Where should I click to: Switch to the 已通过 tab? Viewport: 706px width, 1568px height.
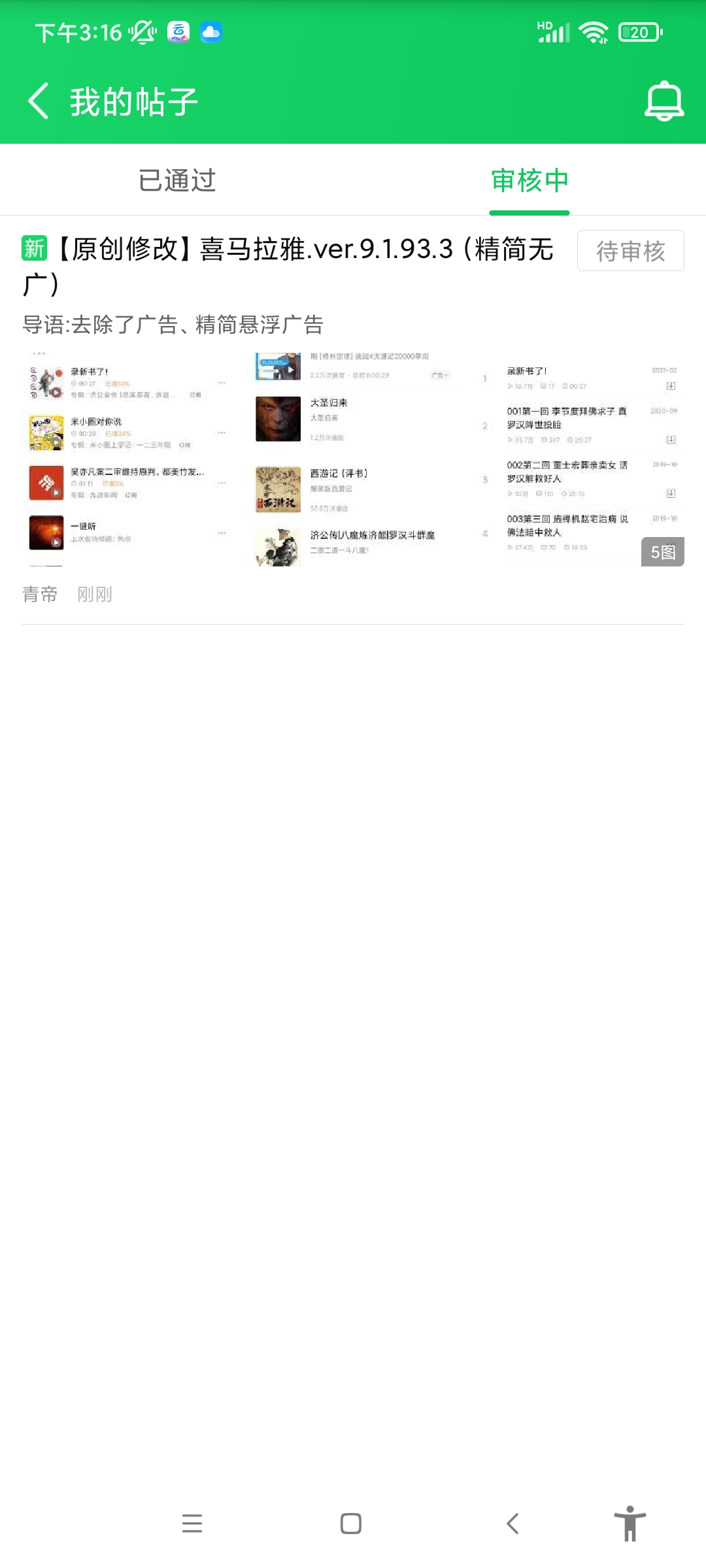tap(176, 180)
